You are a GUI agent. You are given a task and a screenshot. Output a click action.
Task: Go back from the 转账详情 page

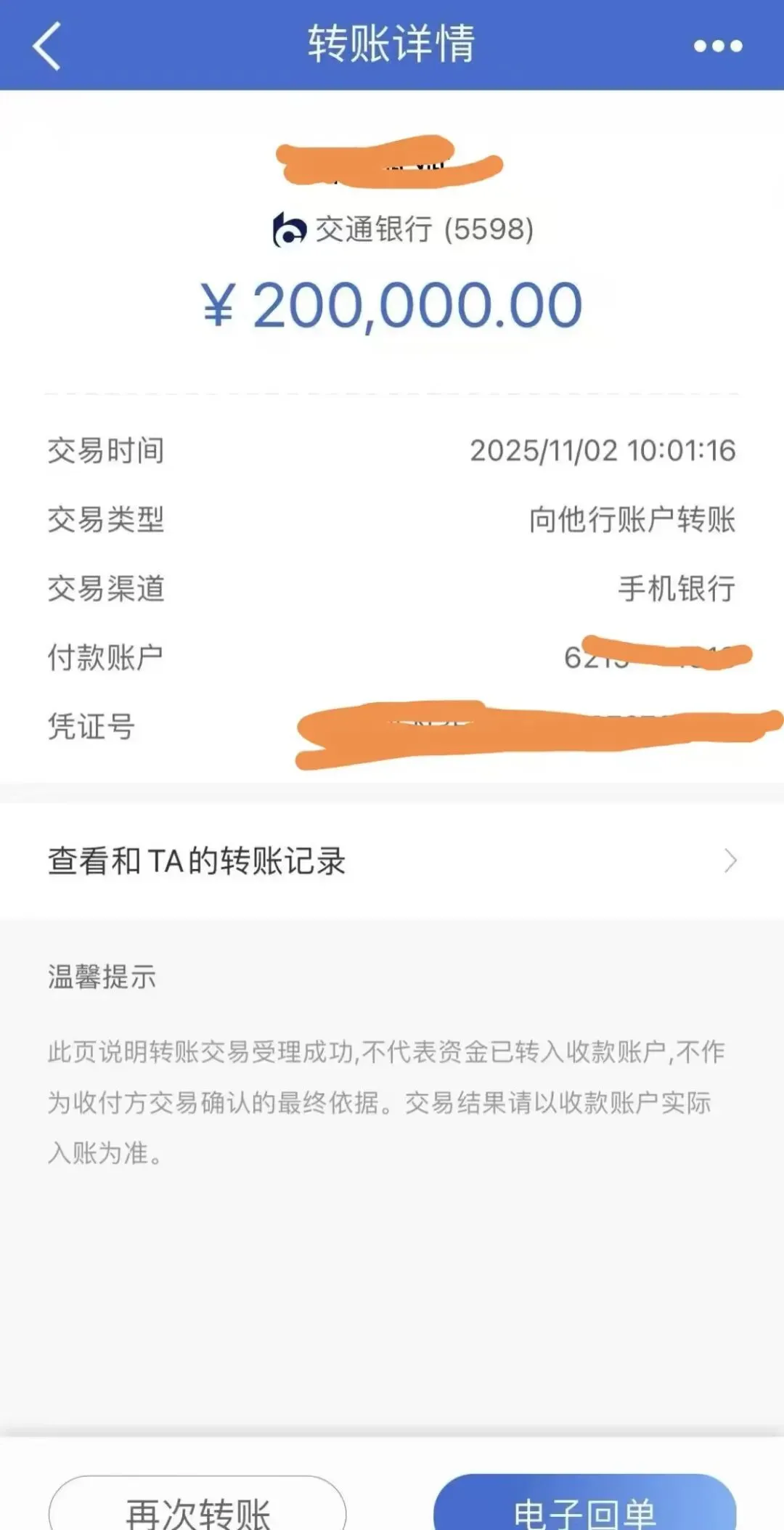tap(46, 46)
